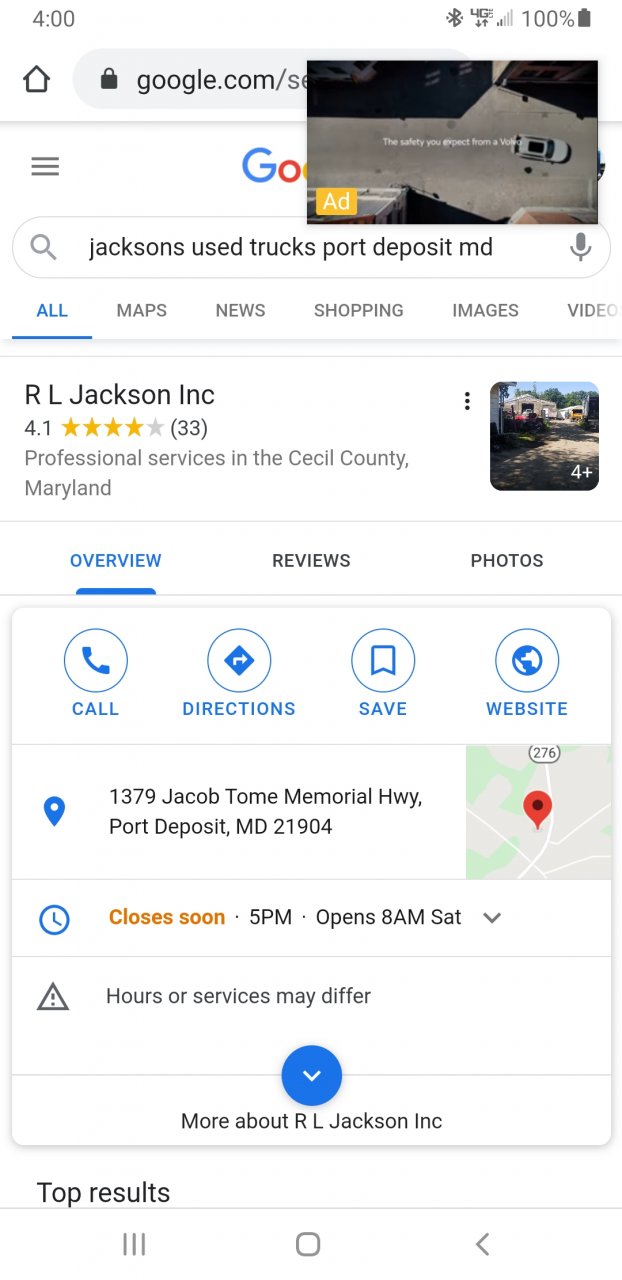Image resolution: width=622 pixels, height=1280 pixels.
Task: Switch to the News tab
Action: point(240,310)
